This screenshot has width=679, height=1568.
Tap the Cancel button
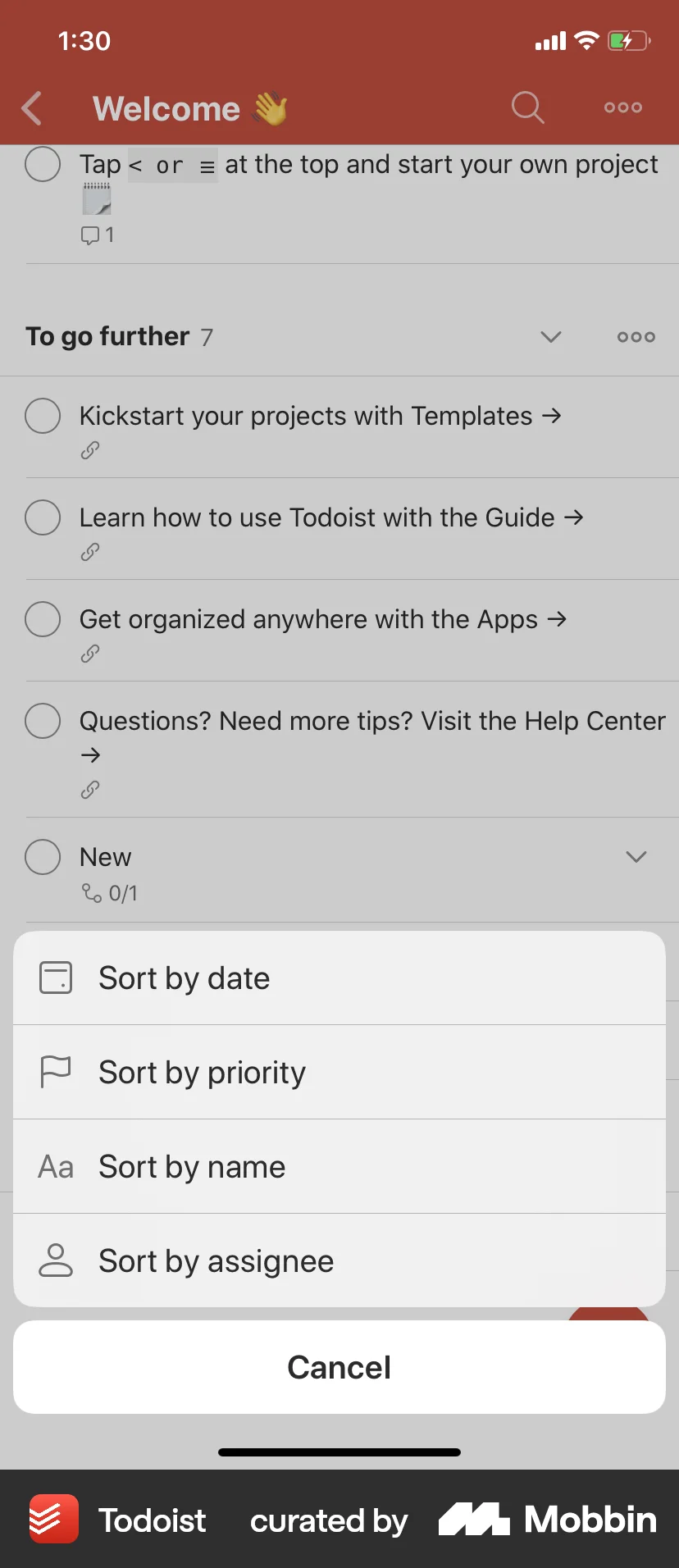(339, 1366)
